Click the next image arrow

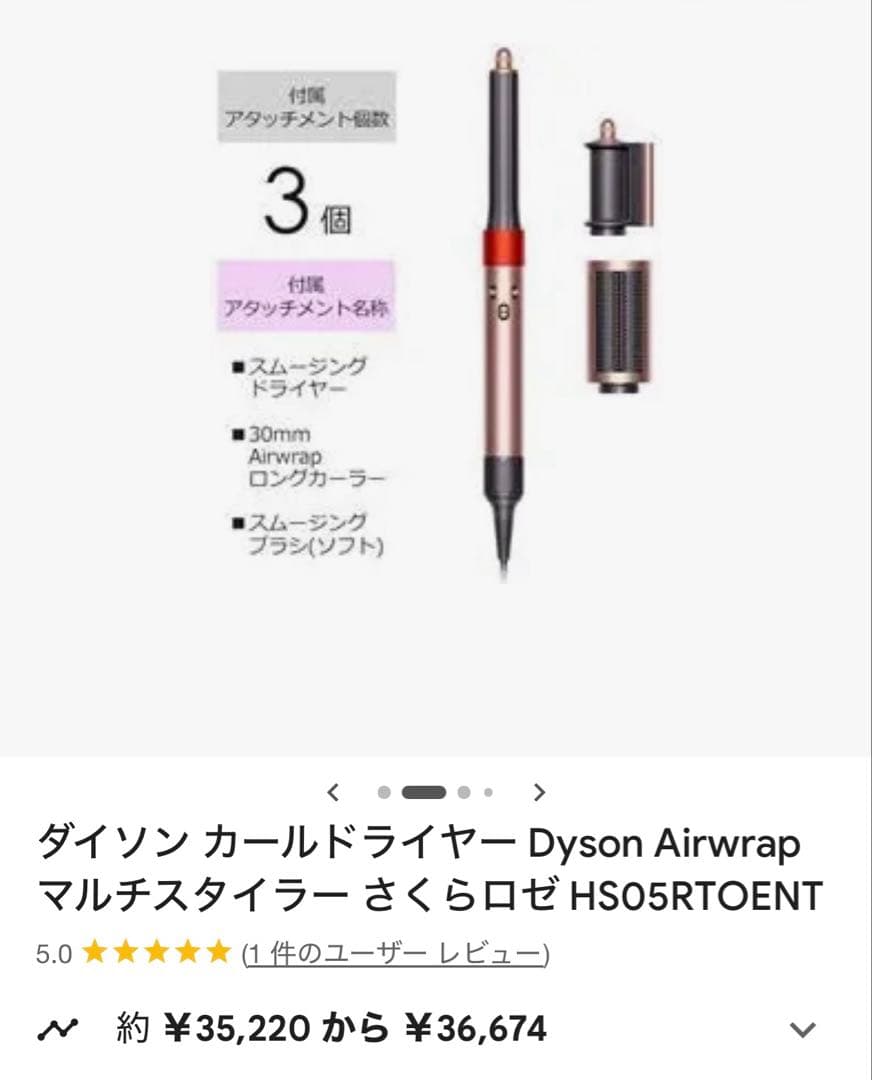[x=540, y=792]
